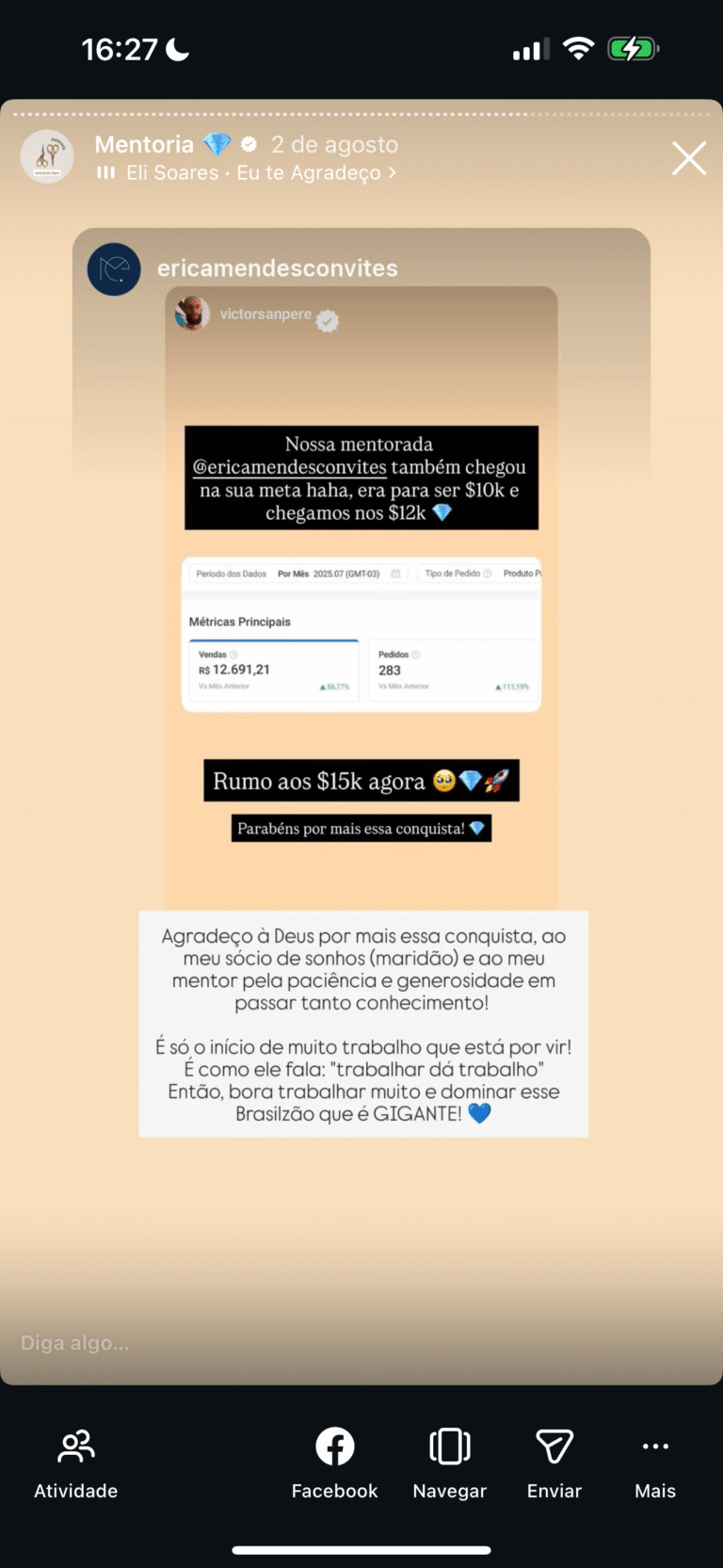Image resolution: width=723 pixels, height=1568 pixels.
Task: Open the Mais options menu
Action: [654, 1463]
